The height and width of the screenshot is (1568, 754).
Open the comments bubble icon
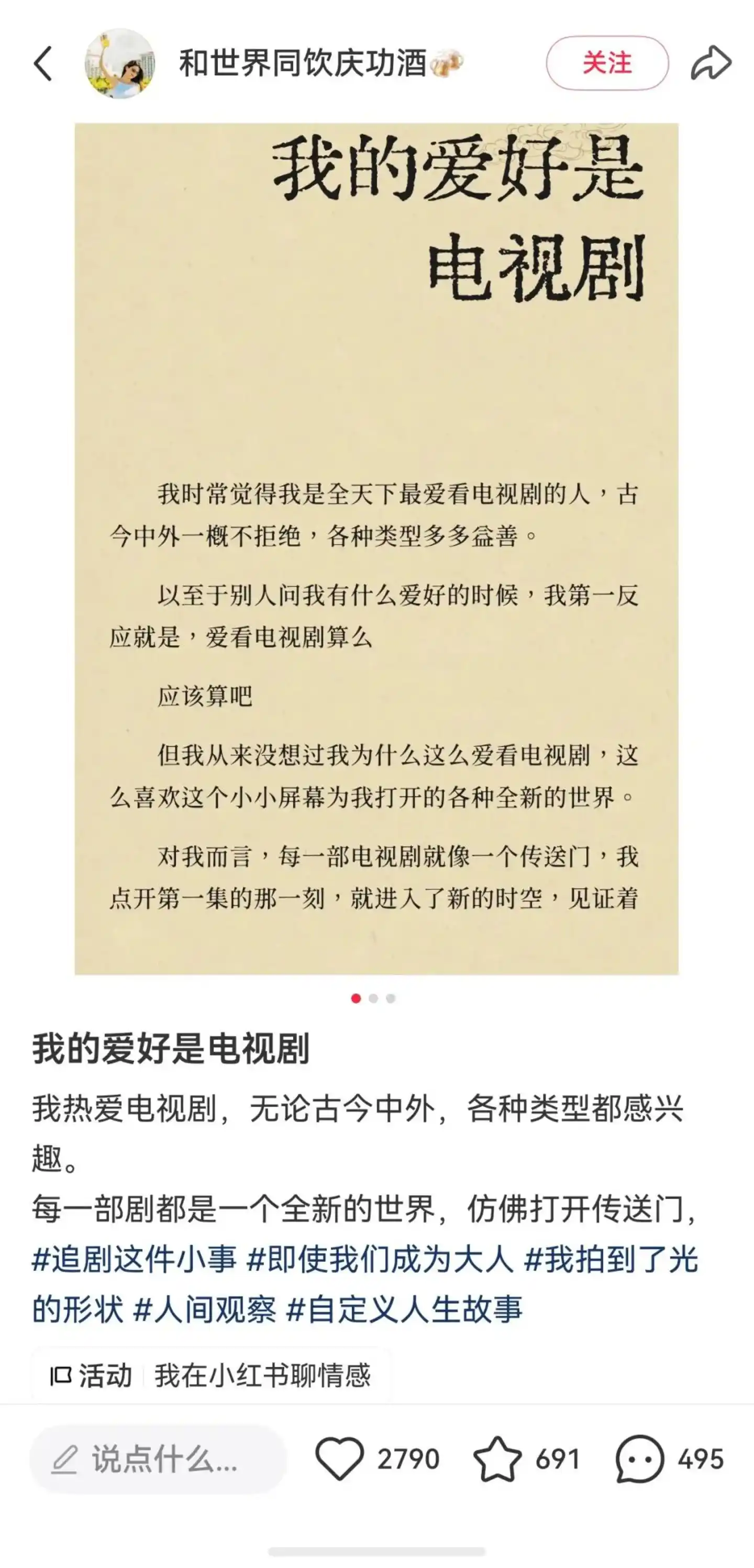coord(639,1459)
